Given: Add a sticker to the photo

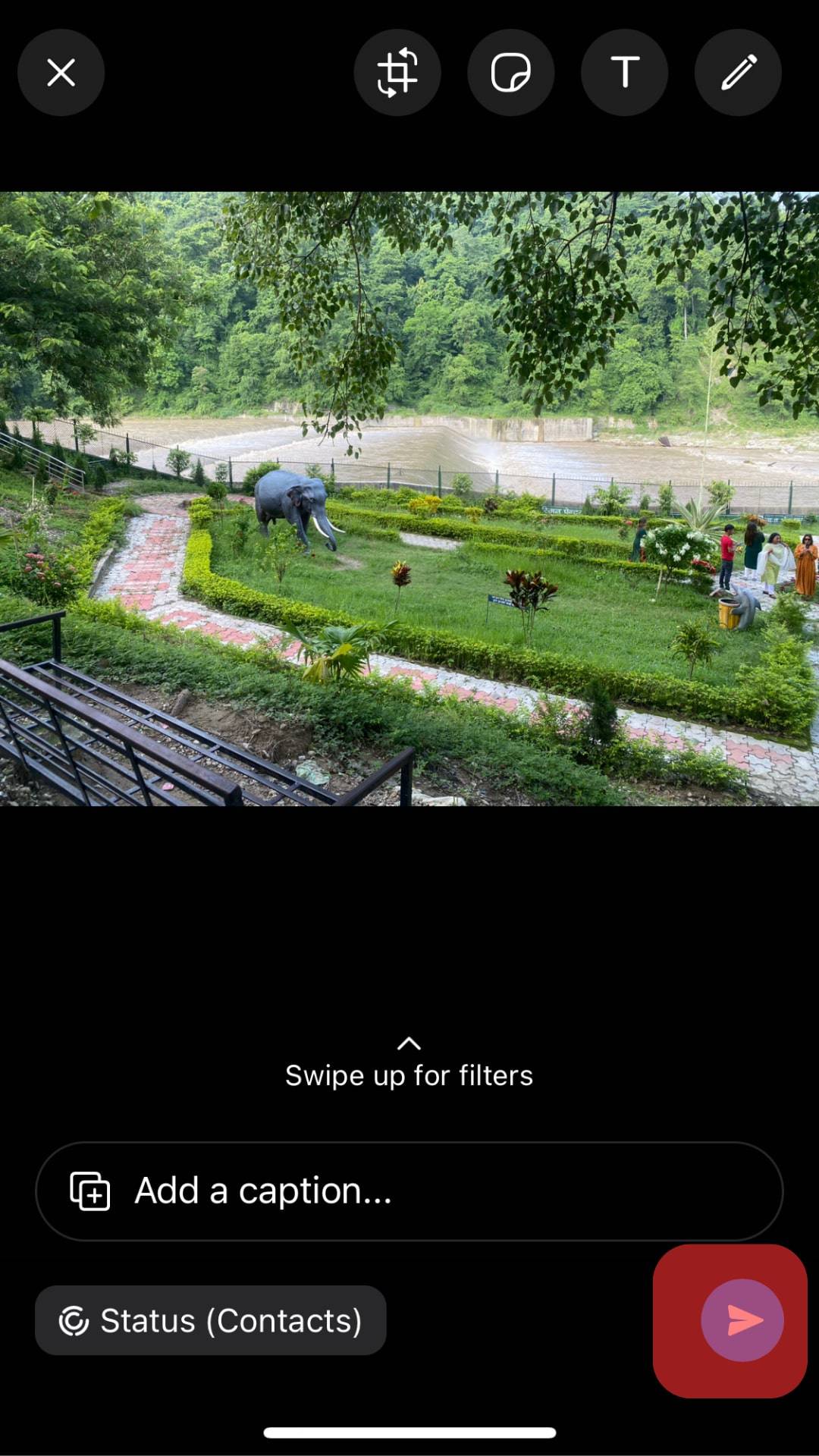Looking at the screenshot, I should click(510, 73).
